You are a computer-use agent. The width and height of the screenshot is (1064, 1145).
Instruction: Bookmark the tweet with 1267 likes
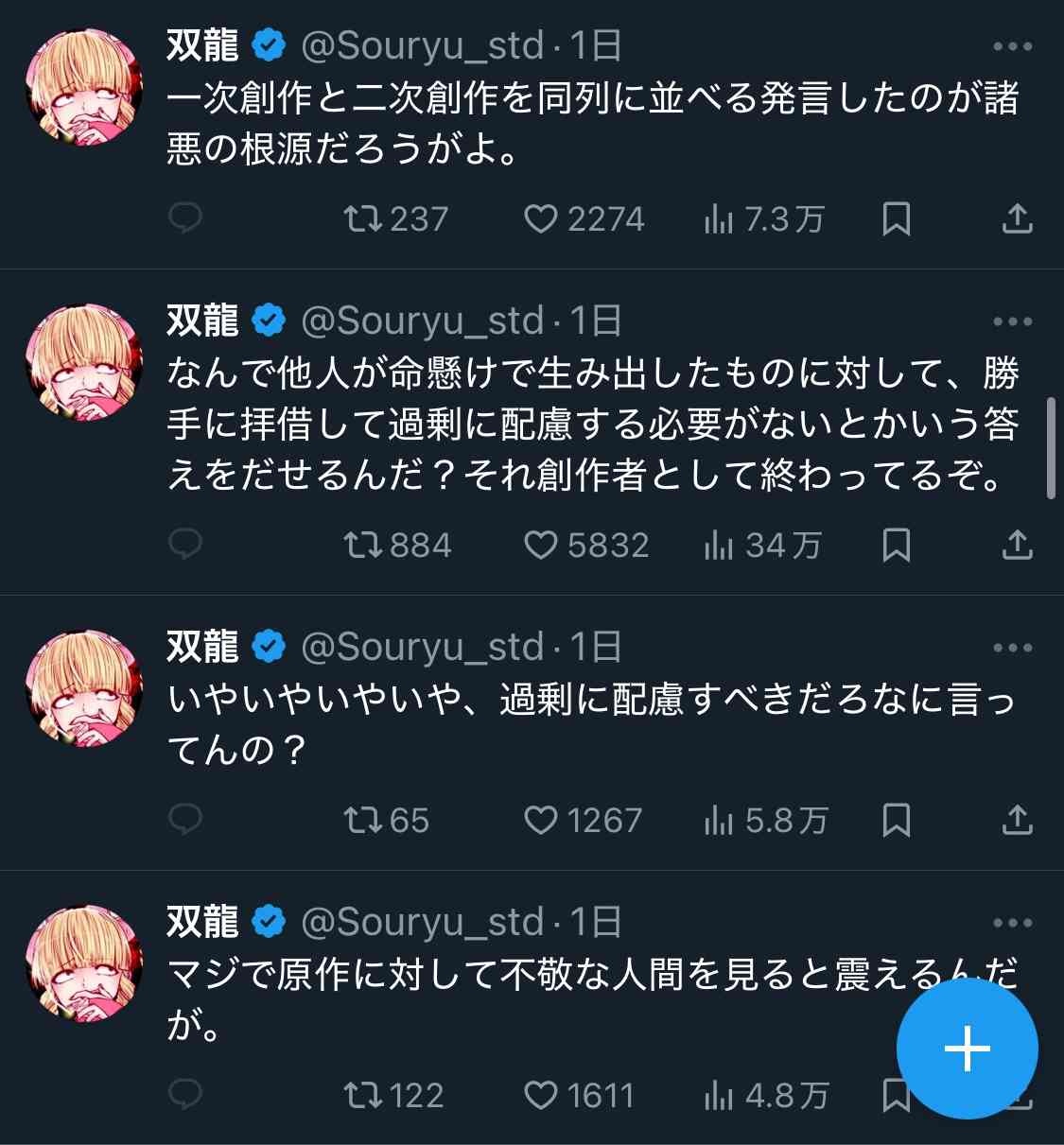[896, 820]
